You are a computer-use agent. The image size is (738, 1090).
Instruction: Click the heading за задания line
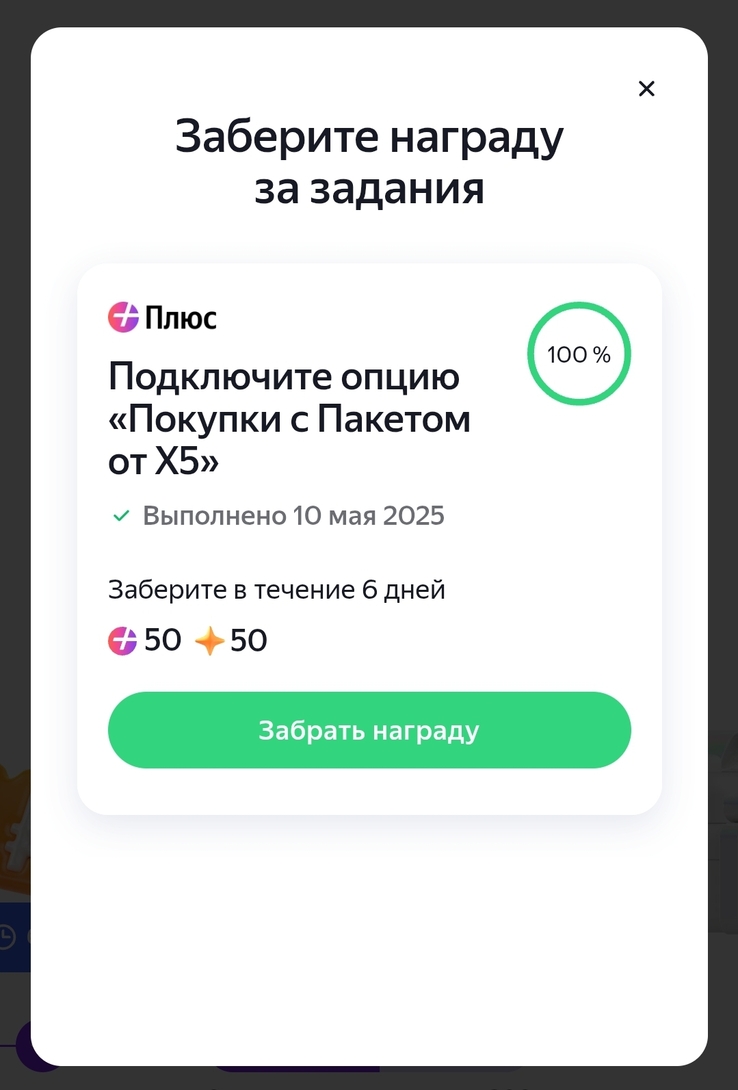pyautogui.click(x=369, y=187)
